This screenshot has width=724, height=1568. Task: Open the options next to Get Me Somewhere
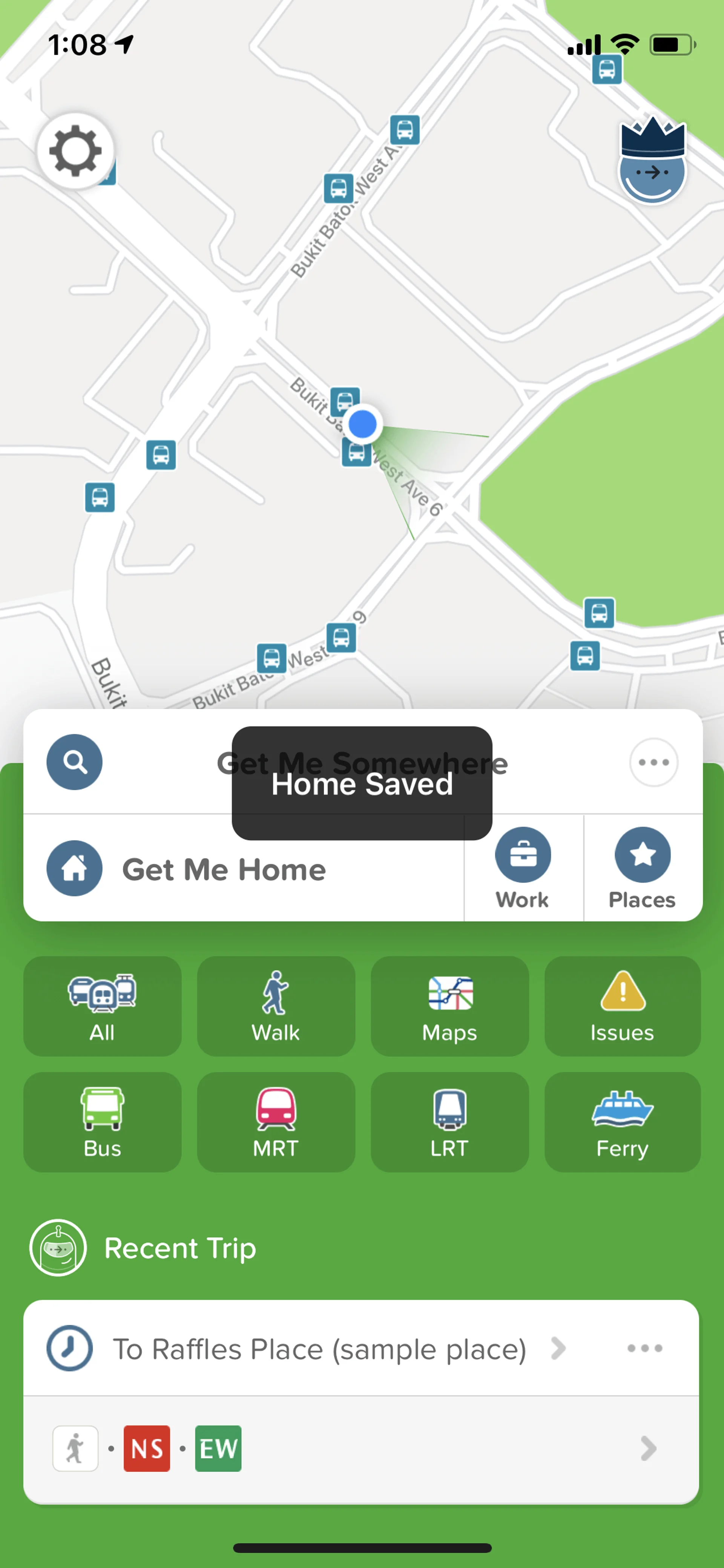click(653, 762)
